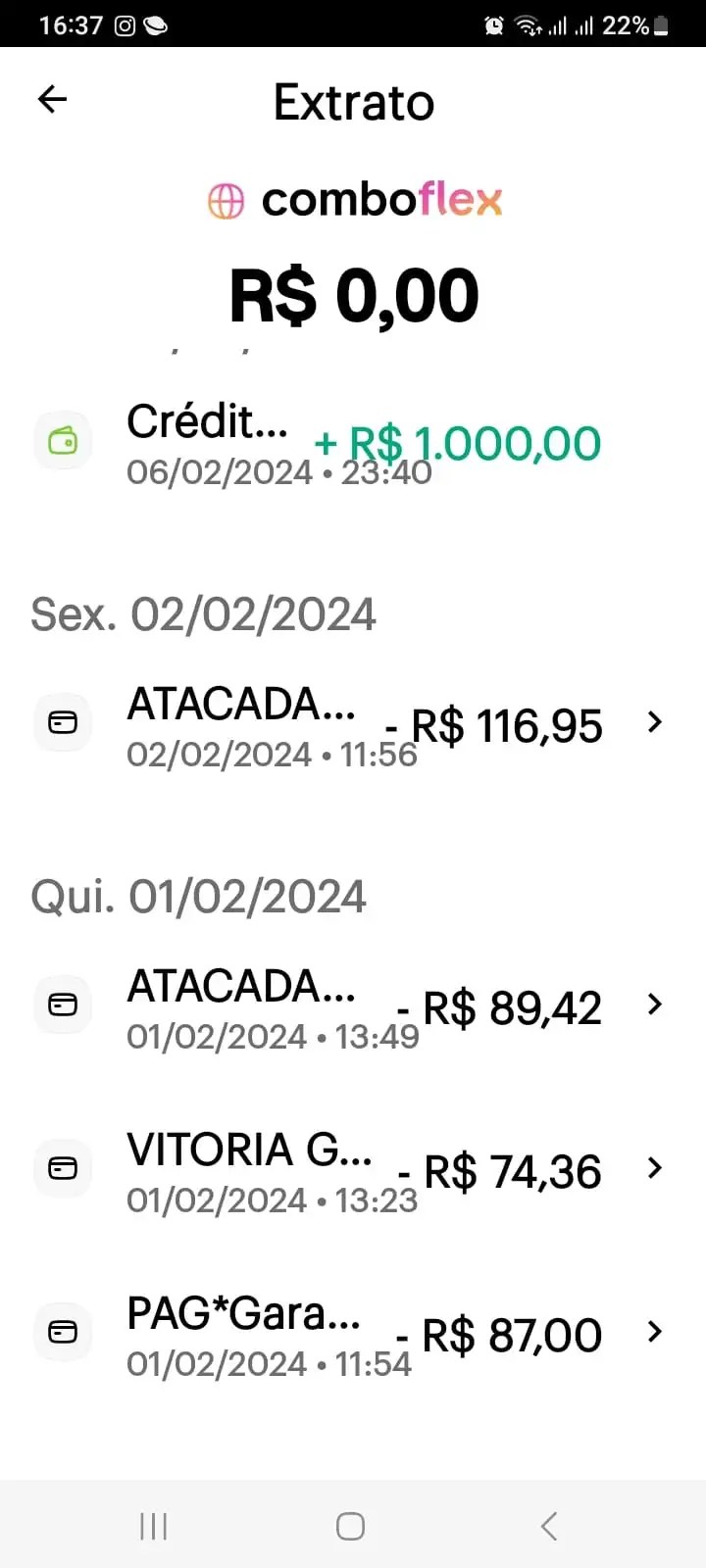The width and height of the screenshot is (706, 1568).
Task: Show details of PAG*Gara... R$ 87,00 purchase
Action: [353, 1334]
